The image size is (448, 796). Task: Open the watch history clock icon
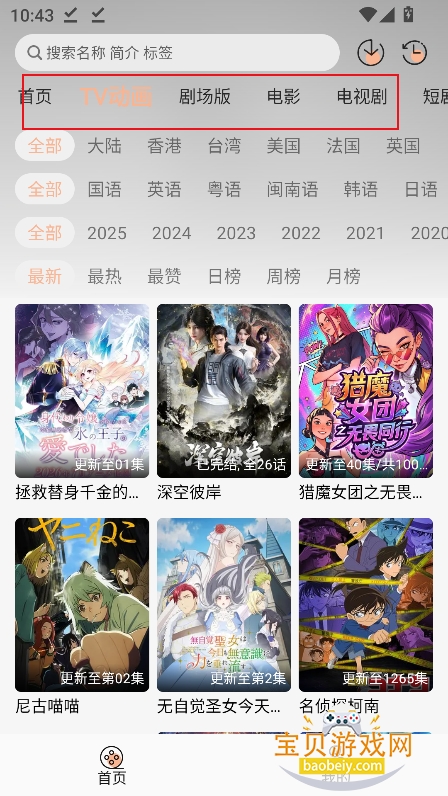pos(414,52)
